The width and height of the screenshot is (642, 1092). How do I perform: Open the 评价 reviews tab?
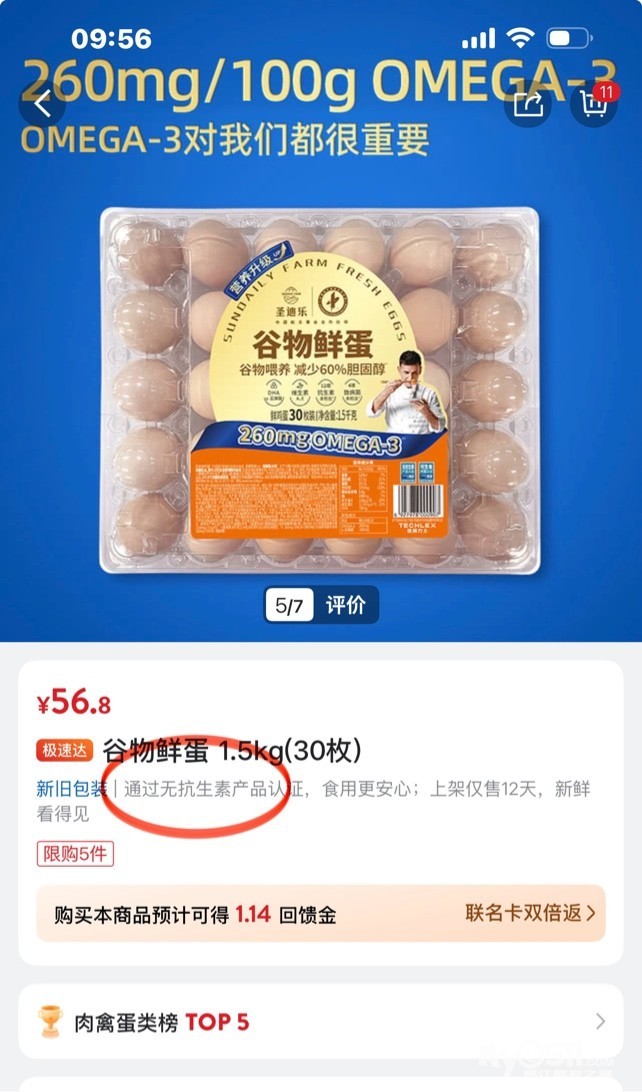tap(346, 605)
